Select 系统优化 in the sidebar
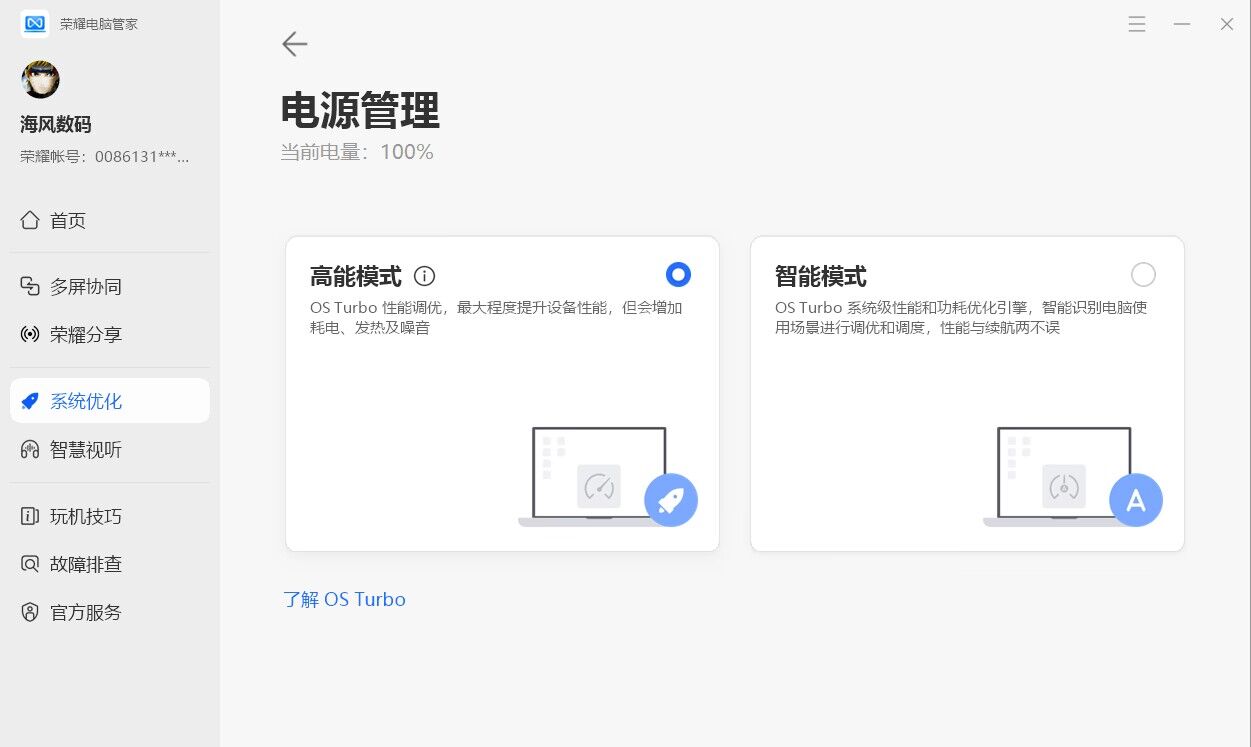This screenshot has width=1251, height=747. (85, 401)
